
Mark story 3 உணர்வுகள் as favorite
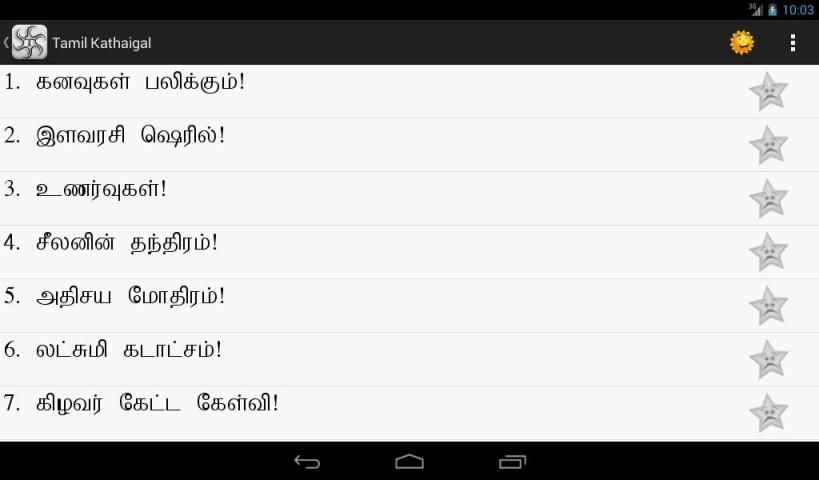point(768,199)
